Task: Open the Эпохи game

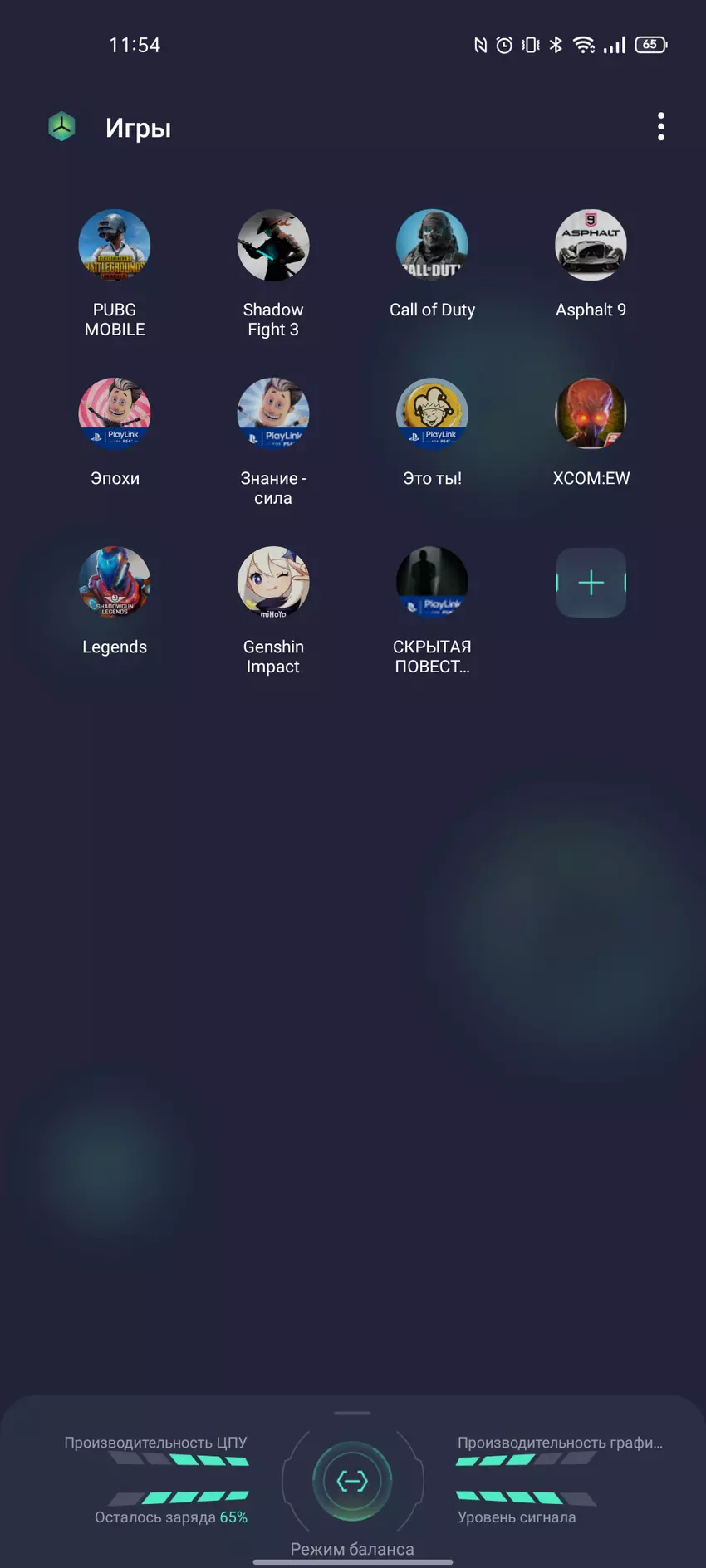Action: (x=115, y=414)
